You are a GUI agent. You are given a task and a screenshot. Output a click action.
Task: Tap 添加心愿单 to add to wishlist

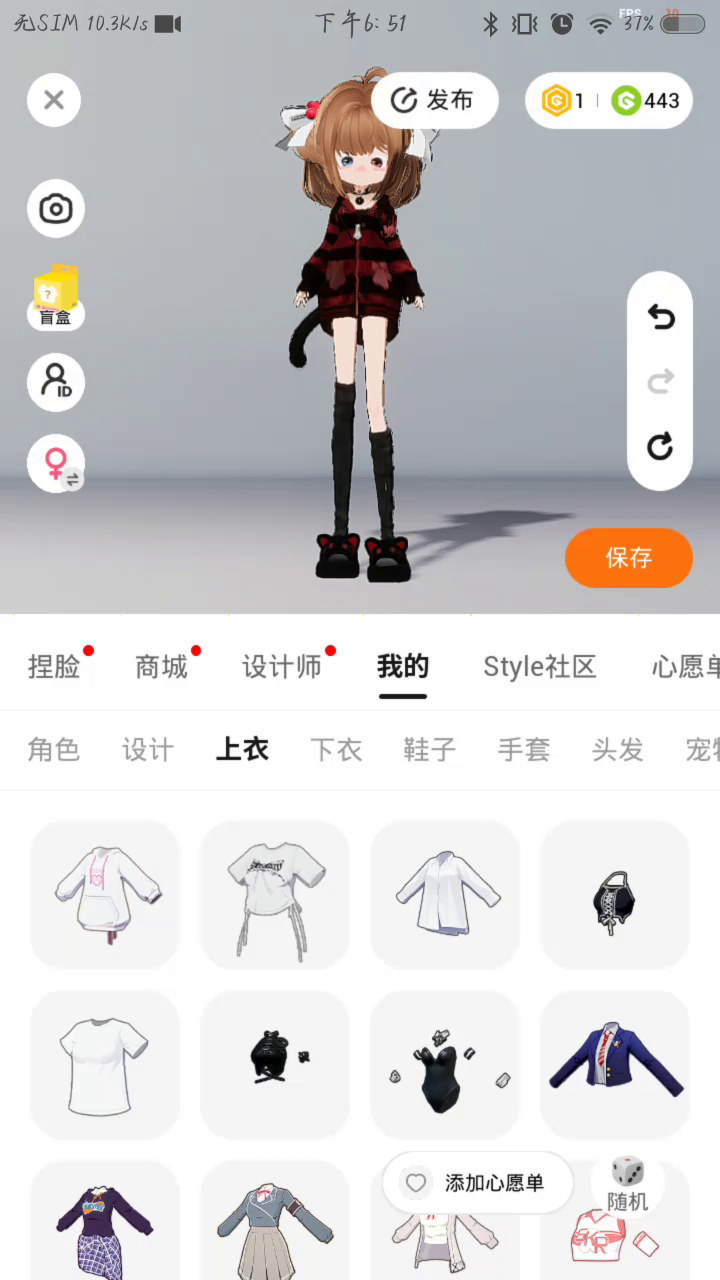(x=477, y=1183)
